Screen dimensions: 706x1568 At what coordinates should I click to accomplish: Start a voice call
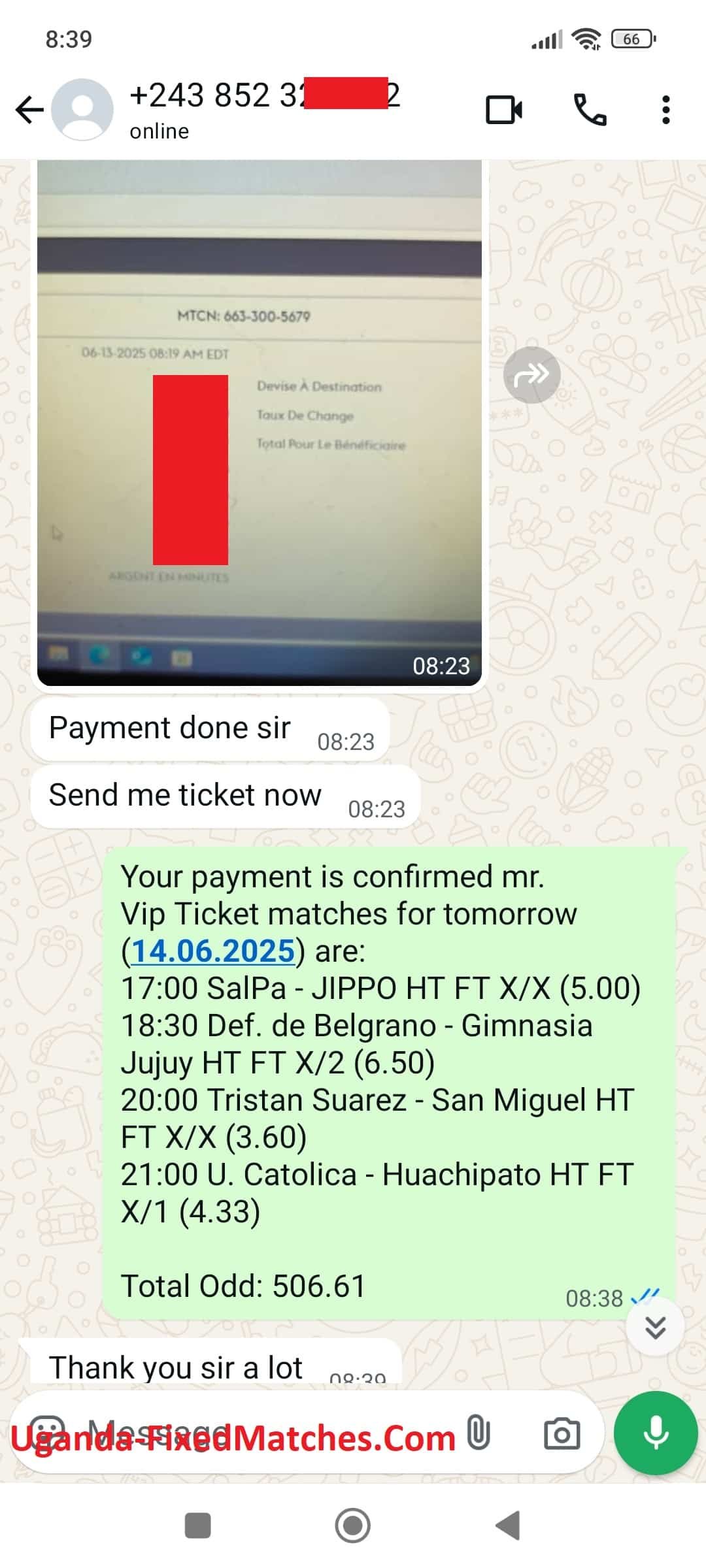tap(590, 109)
